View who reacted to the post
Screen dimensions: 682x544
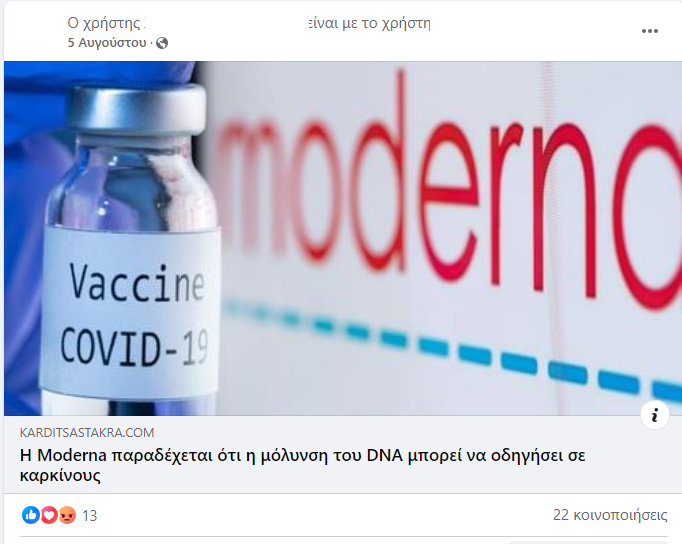(59, 516)
